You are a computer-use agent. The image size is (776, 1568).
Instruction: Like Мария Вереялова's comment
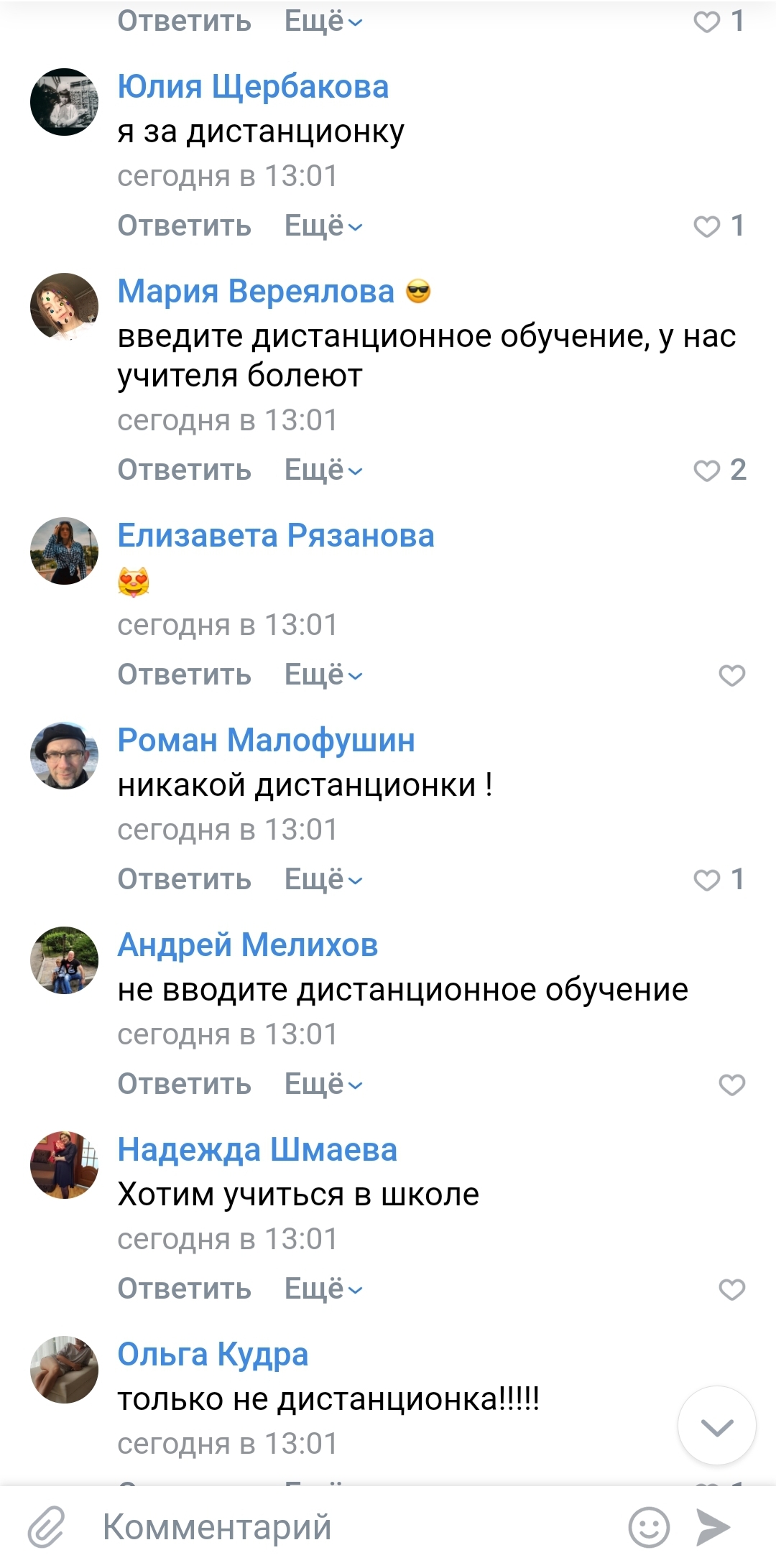pyautogui.click(x=708, y=470)
